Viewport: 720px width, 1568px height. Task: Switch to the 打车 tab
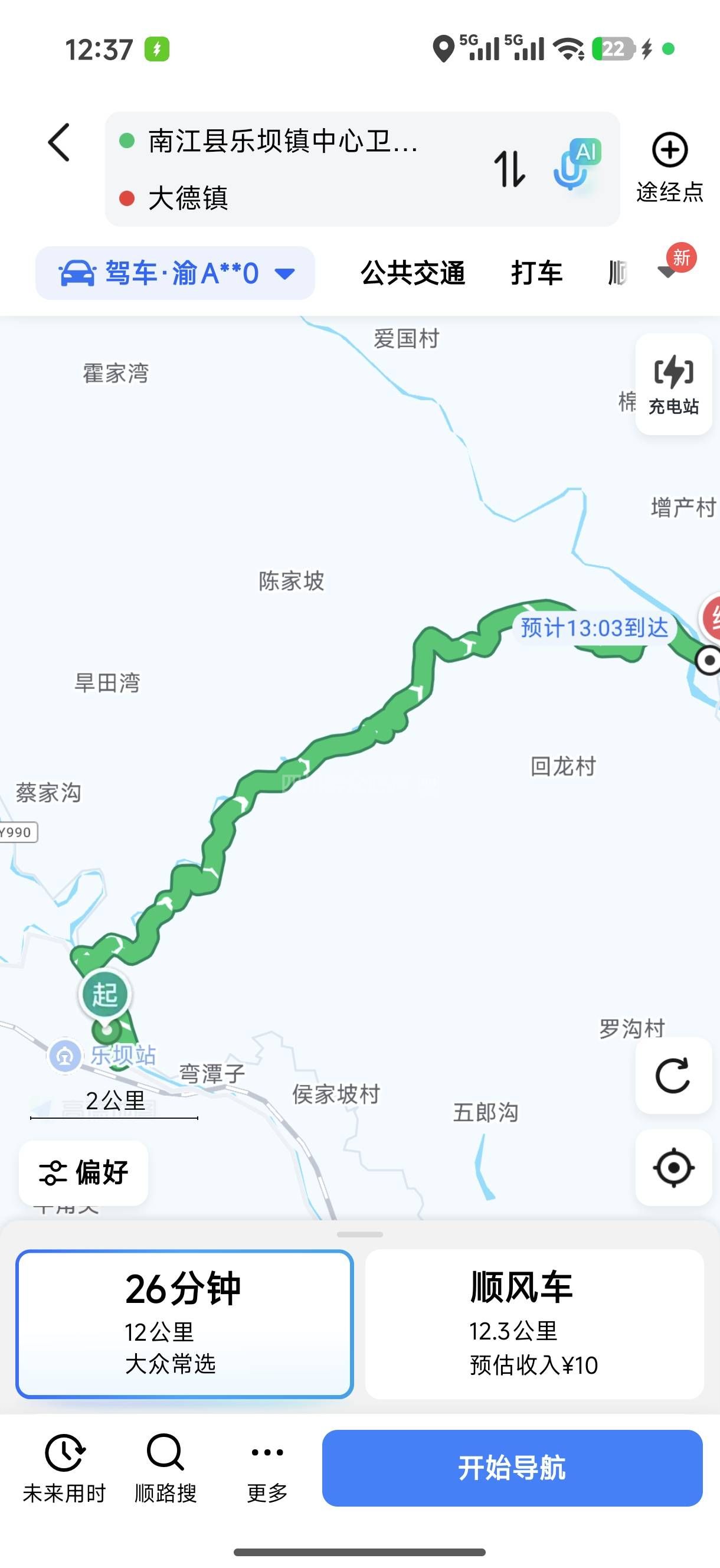point(536,273)
